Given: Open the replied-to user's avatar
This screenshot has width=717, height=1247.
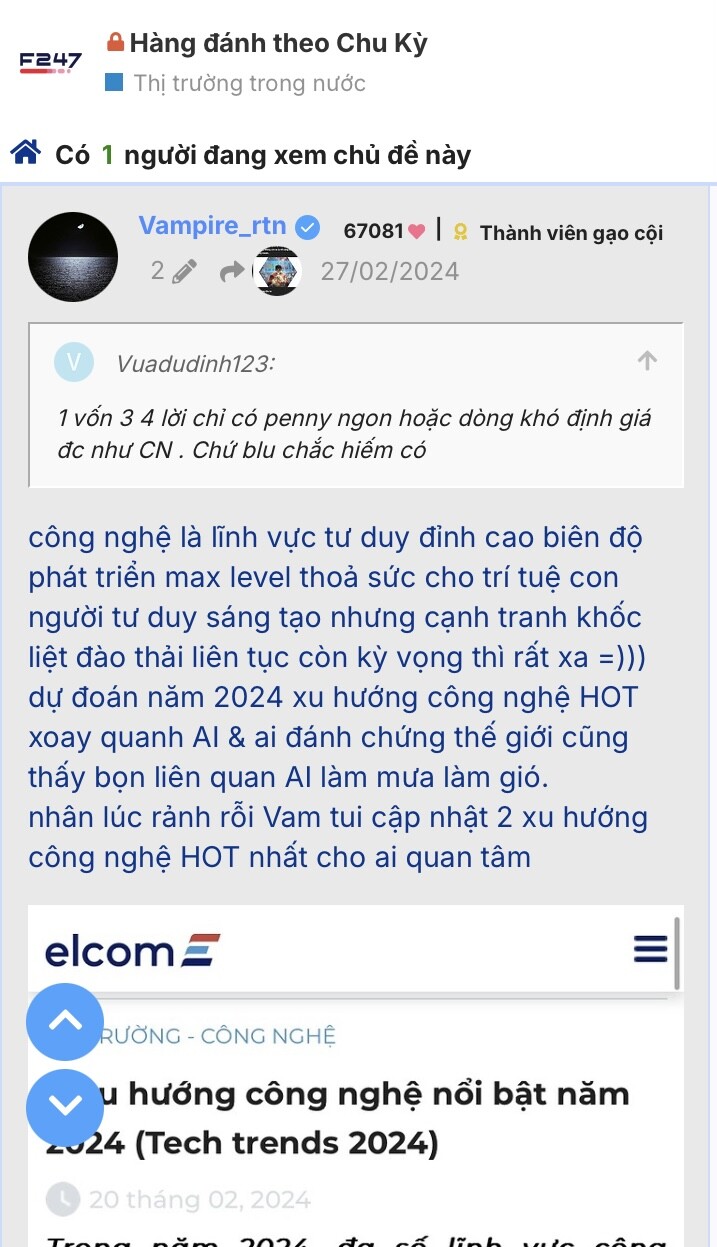Looking at the screenshot, I should tap(277, 271).
